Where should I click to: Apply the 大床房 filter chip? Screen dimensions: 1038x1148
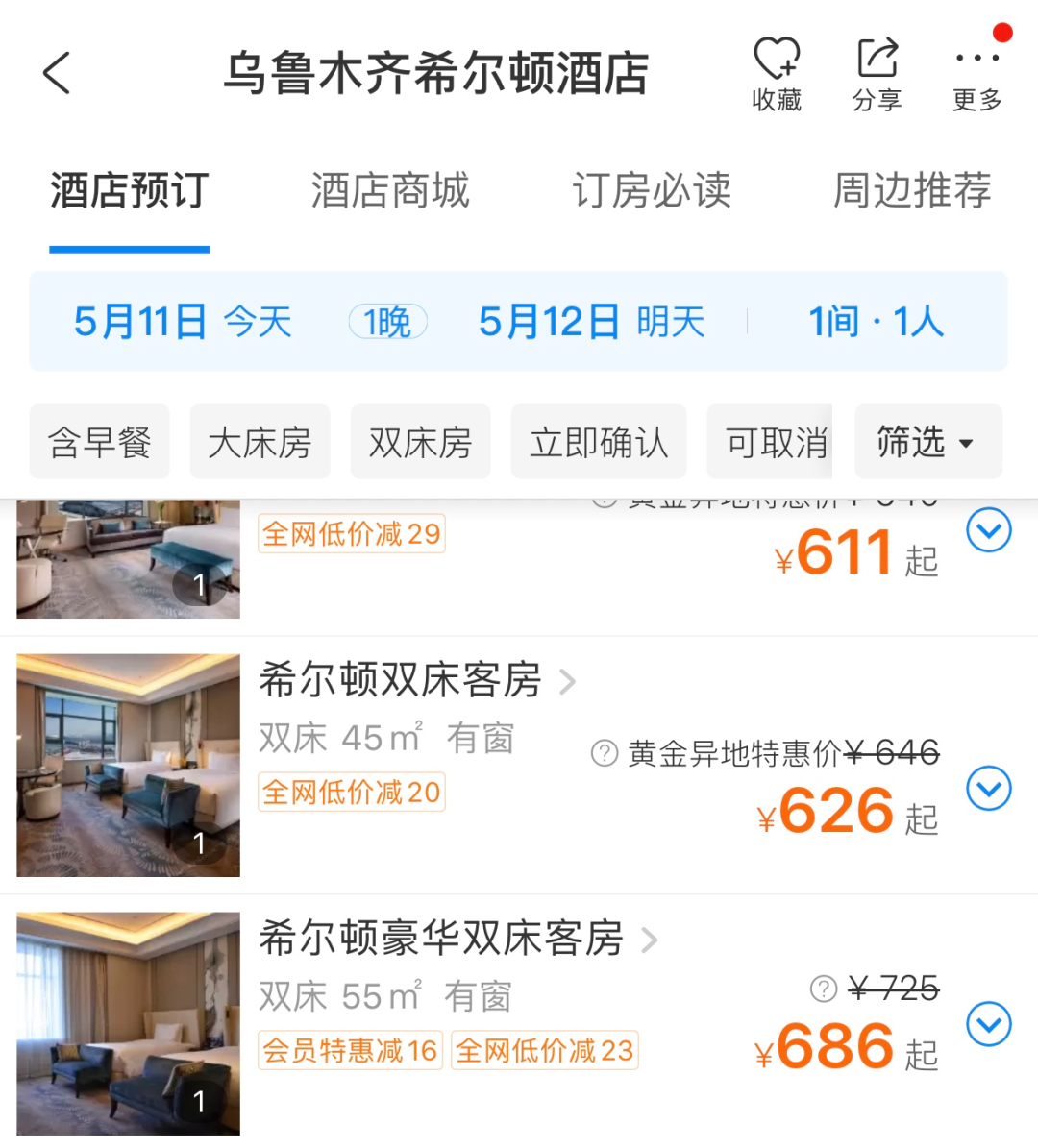[x=259, y=443]
